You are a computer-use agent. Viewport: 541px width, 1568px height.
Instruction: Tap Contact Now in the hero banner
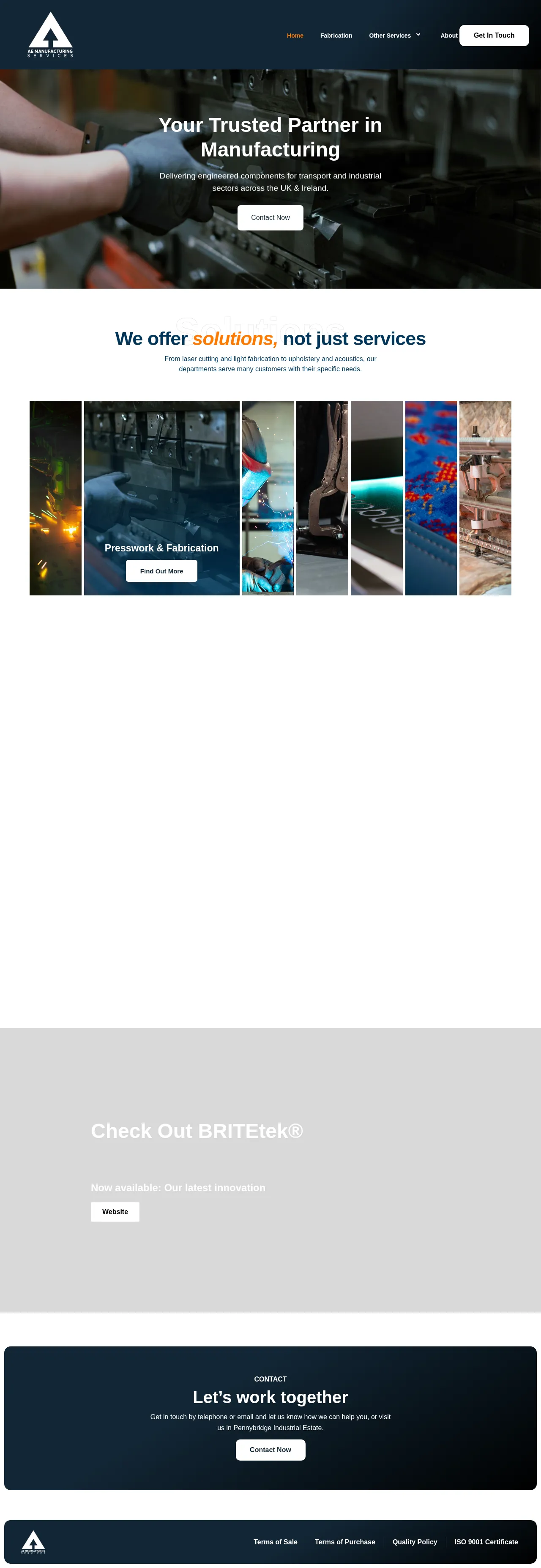click(x=270, y=217)
